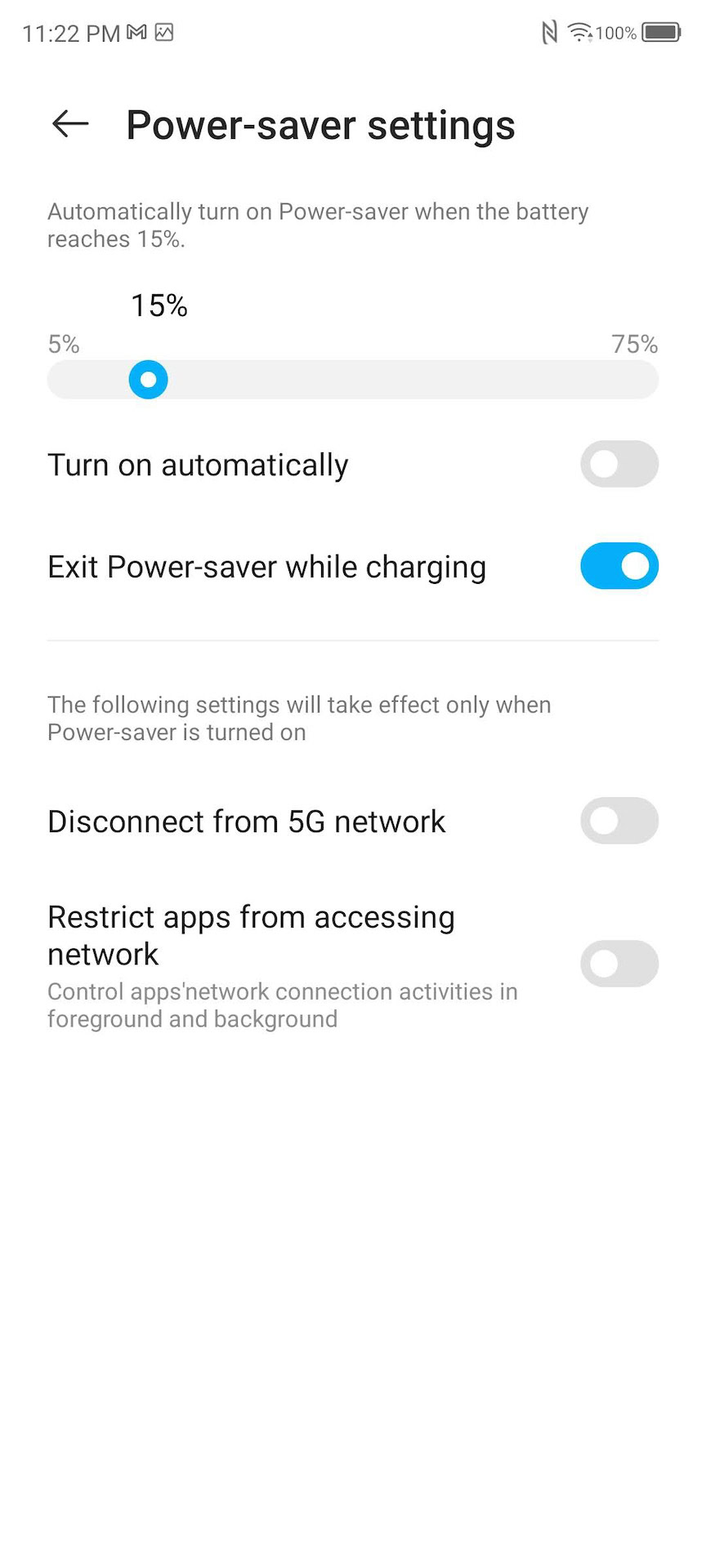Screen dimensions: 706x1568
Task: Turn on Restrict apps from accessing network
Action: tap(619, 964)
